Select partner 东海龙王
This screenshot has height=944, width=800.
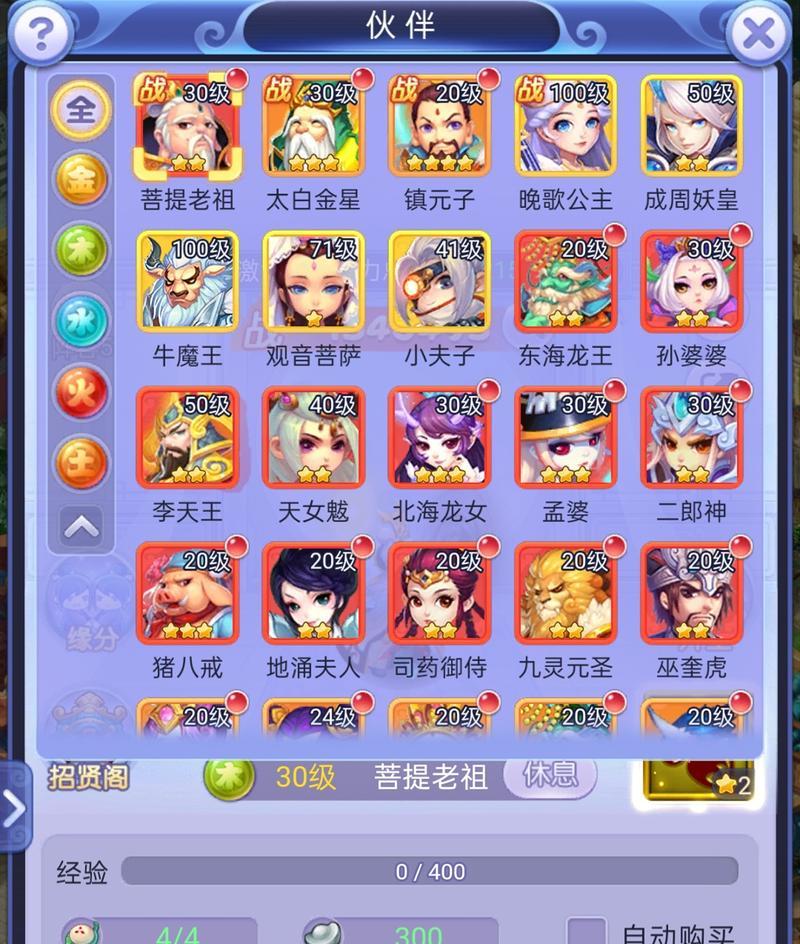tap(565, 282)
